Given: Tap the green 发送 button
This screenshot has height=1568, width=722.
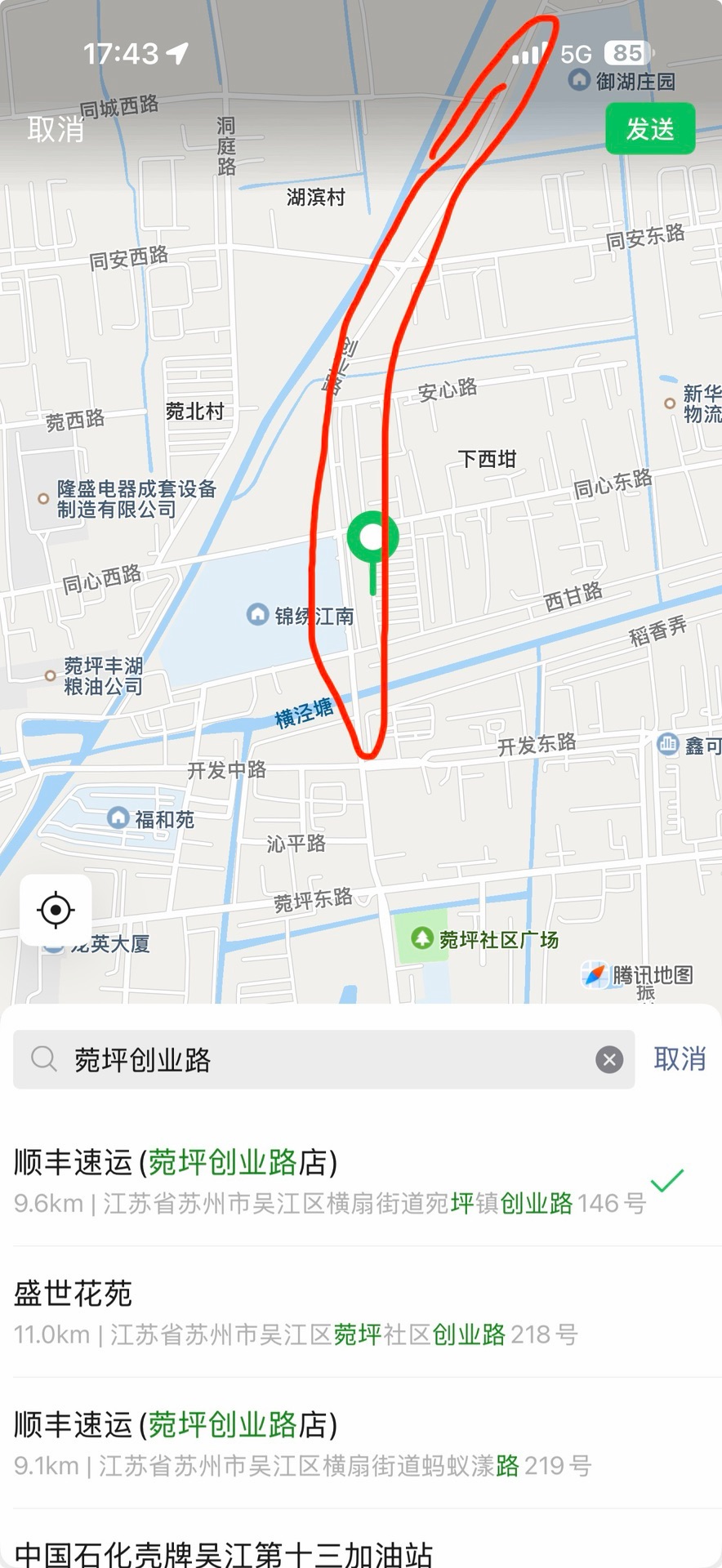Looking at the screenshot, I should click(650, 129).
